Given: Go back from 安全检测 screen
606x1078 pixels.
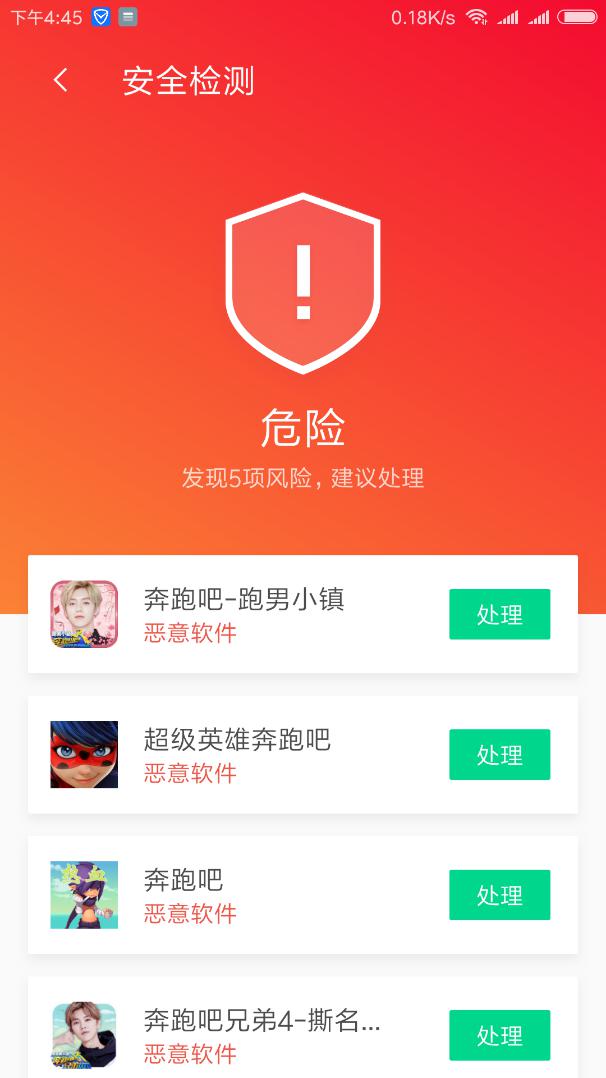Looking at the screenshot, I should pyautogui.click(x=61, y=81).
